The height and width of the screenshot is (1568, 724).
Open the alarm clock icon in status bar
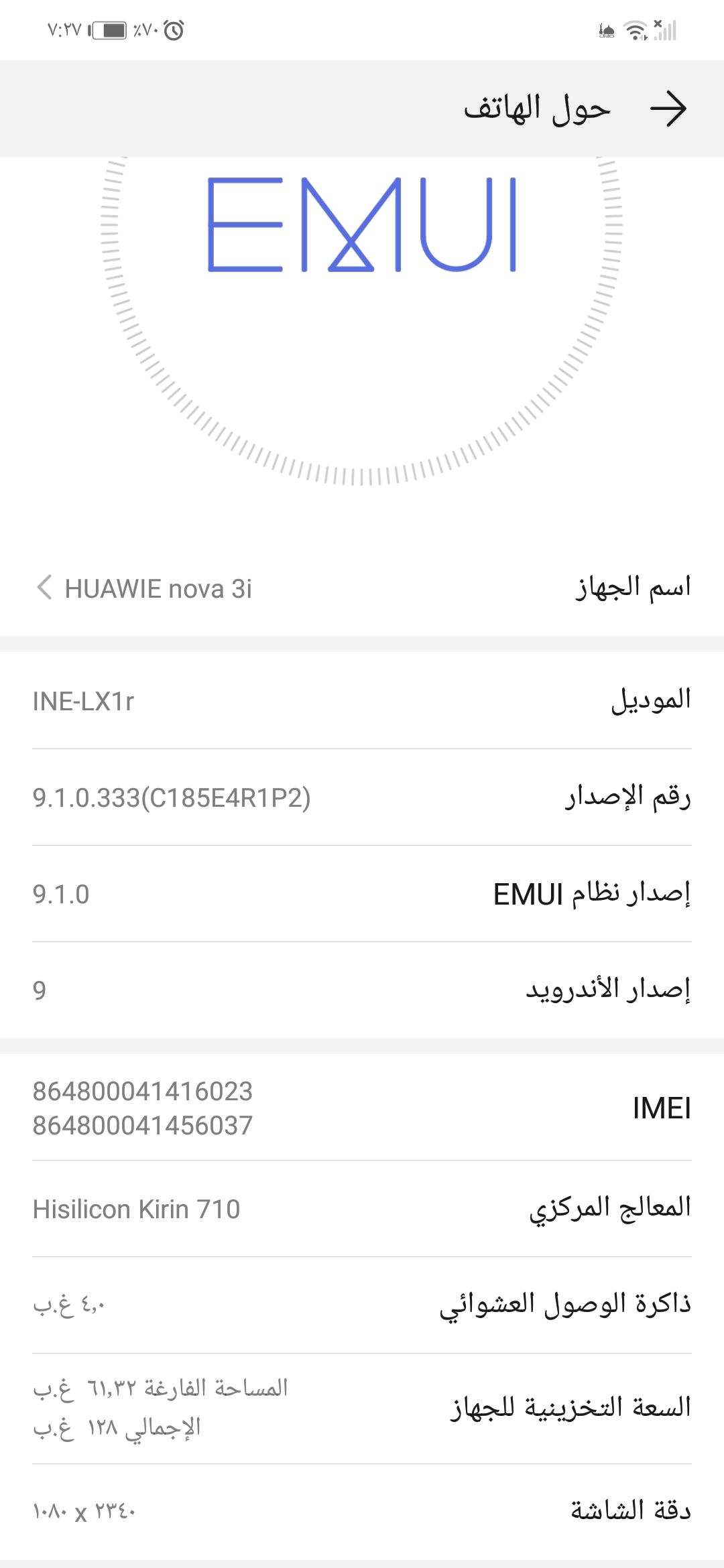(x=173, y=29)
